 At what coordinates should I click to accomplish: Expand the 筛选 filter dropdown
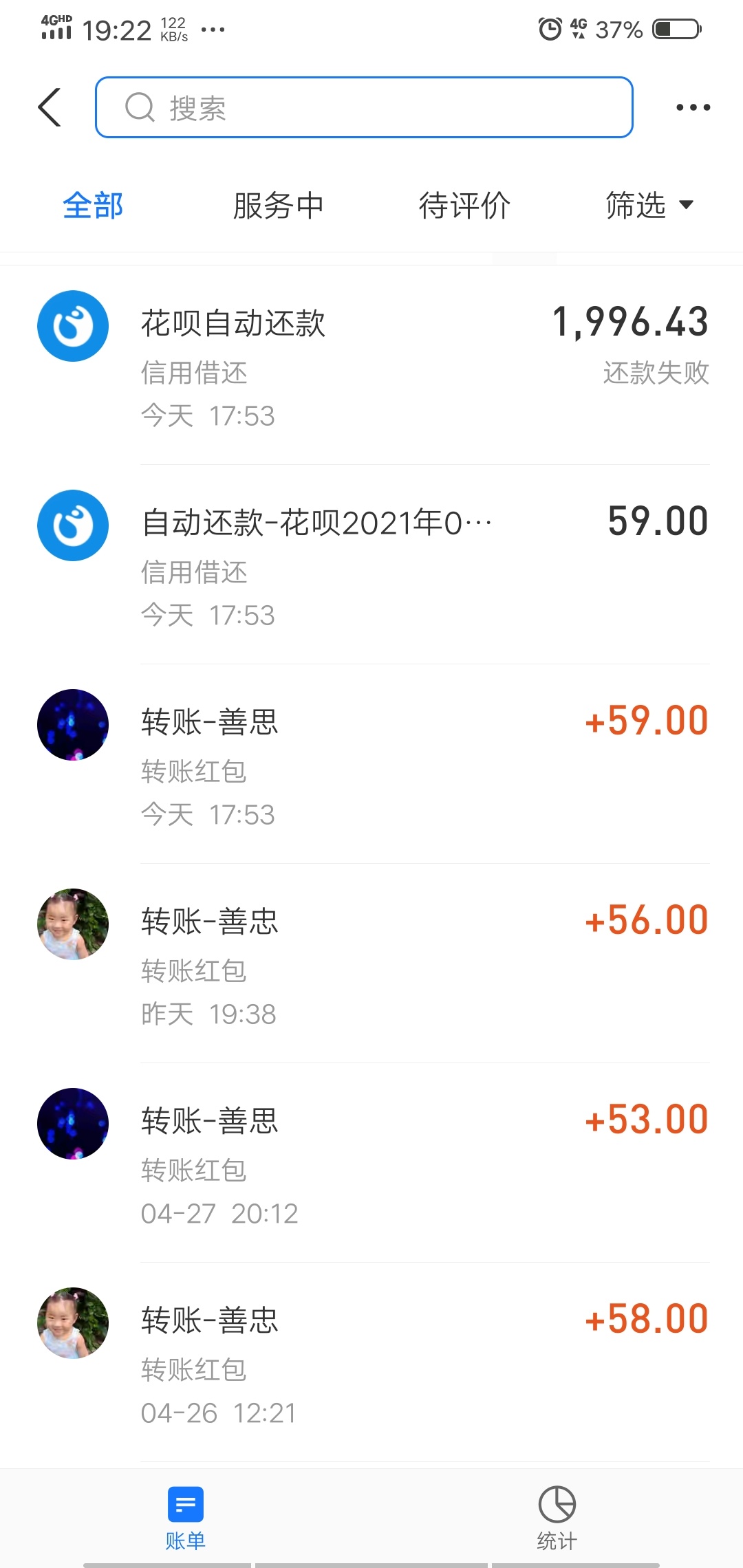[x=649, y=206]
